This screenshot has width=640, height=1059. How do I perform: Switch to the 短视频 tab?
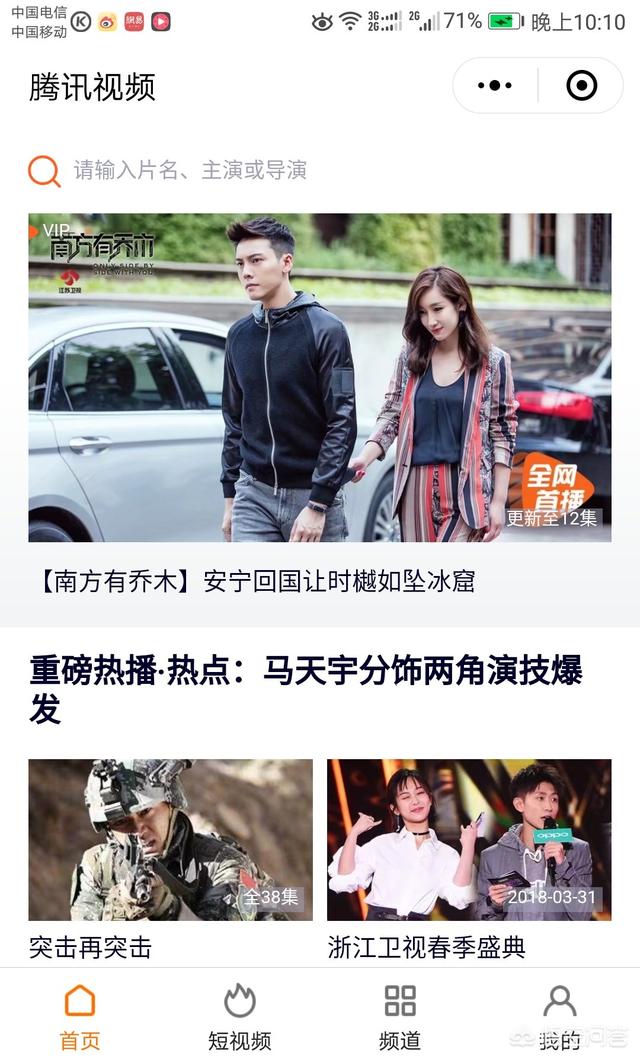click(240, 1017)
